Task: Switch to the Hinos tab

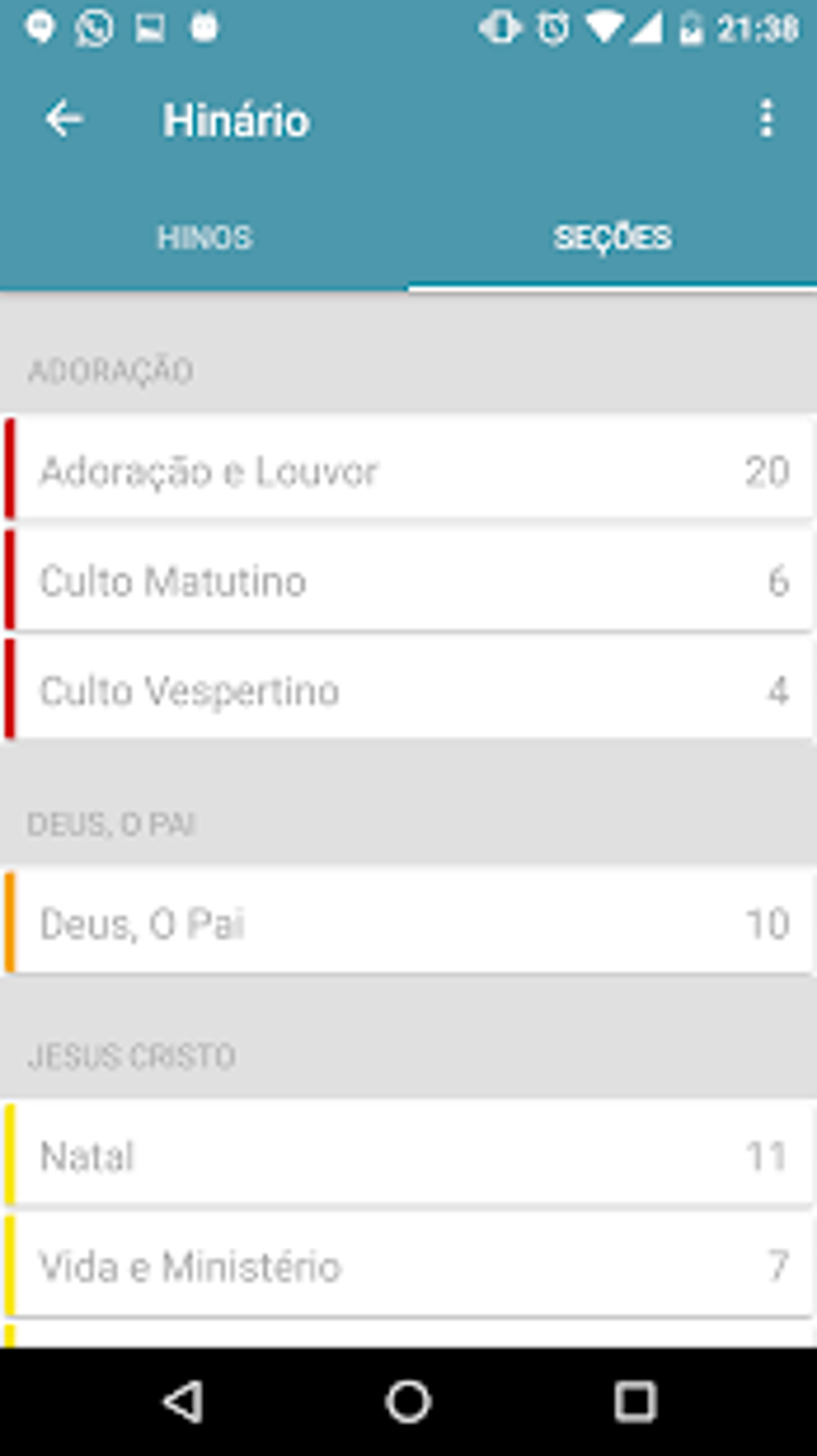Action: point(205,238)
